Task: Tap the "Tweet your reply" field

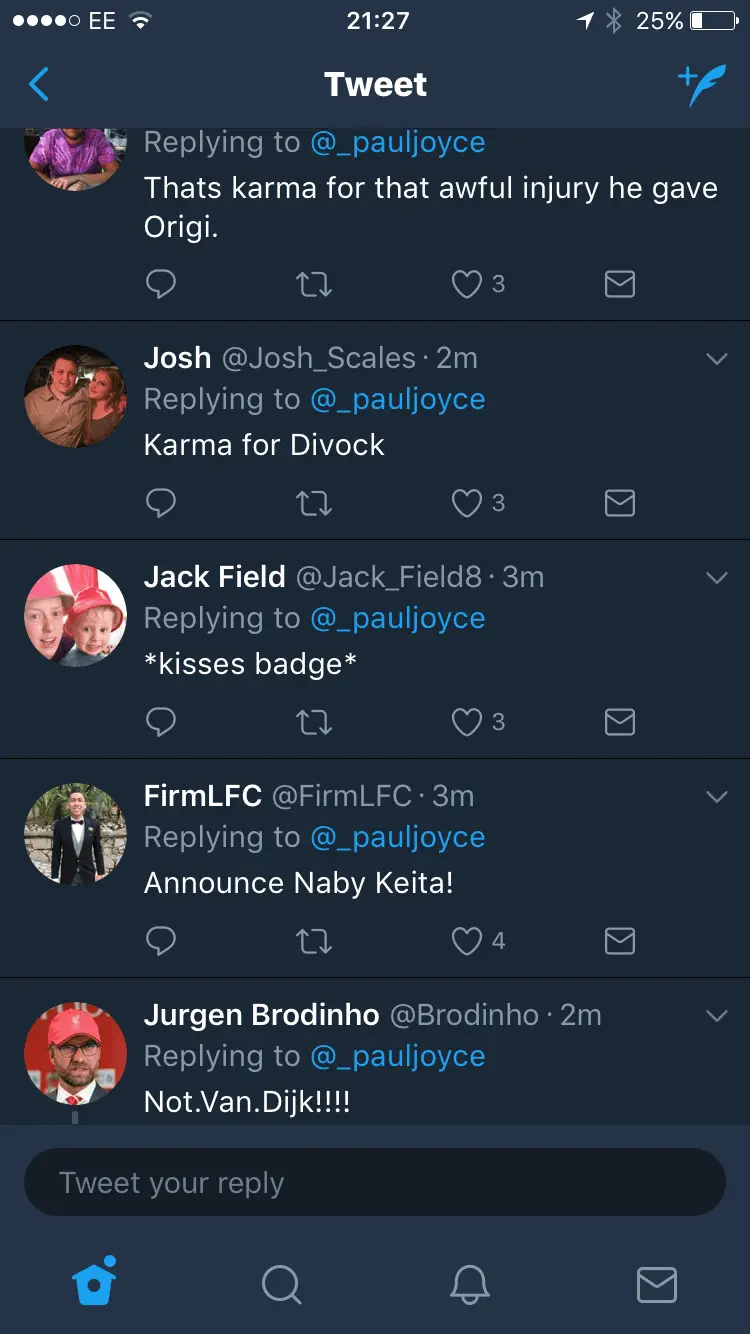Action: click(x=375, y=1182)
